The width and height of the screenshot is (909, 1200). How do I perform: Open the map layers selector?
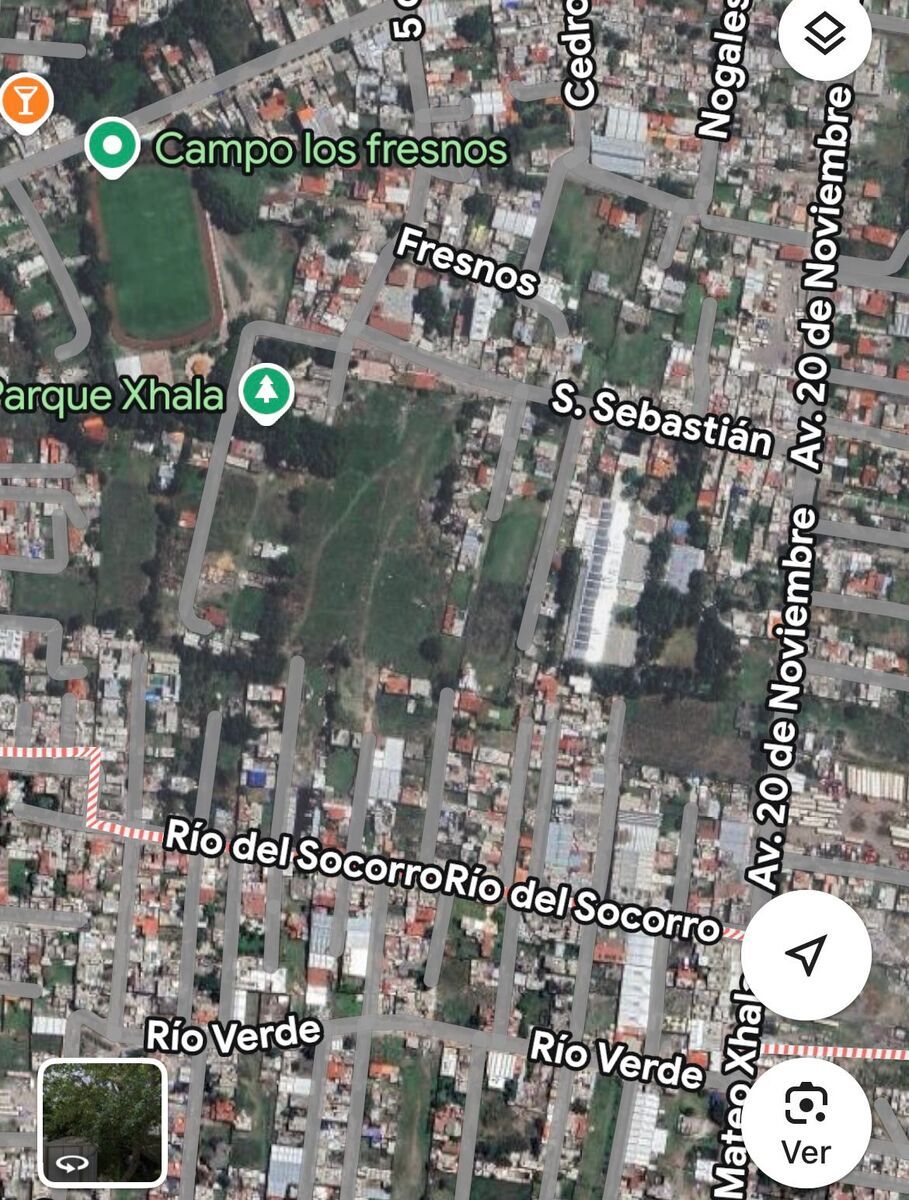(824, 36)
